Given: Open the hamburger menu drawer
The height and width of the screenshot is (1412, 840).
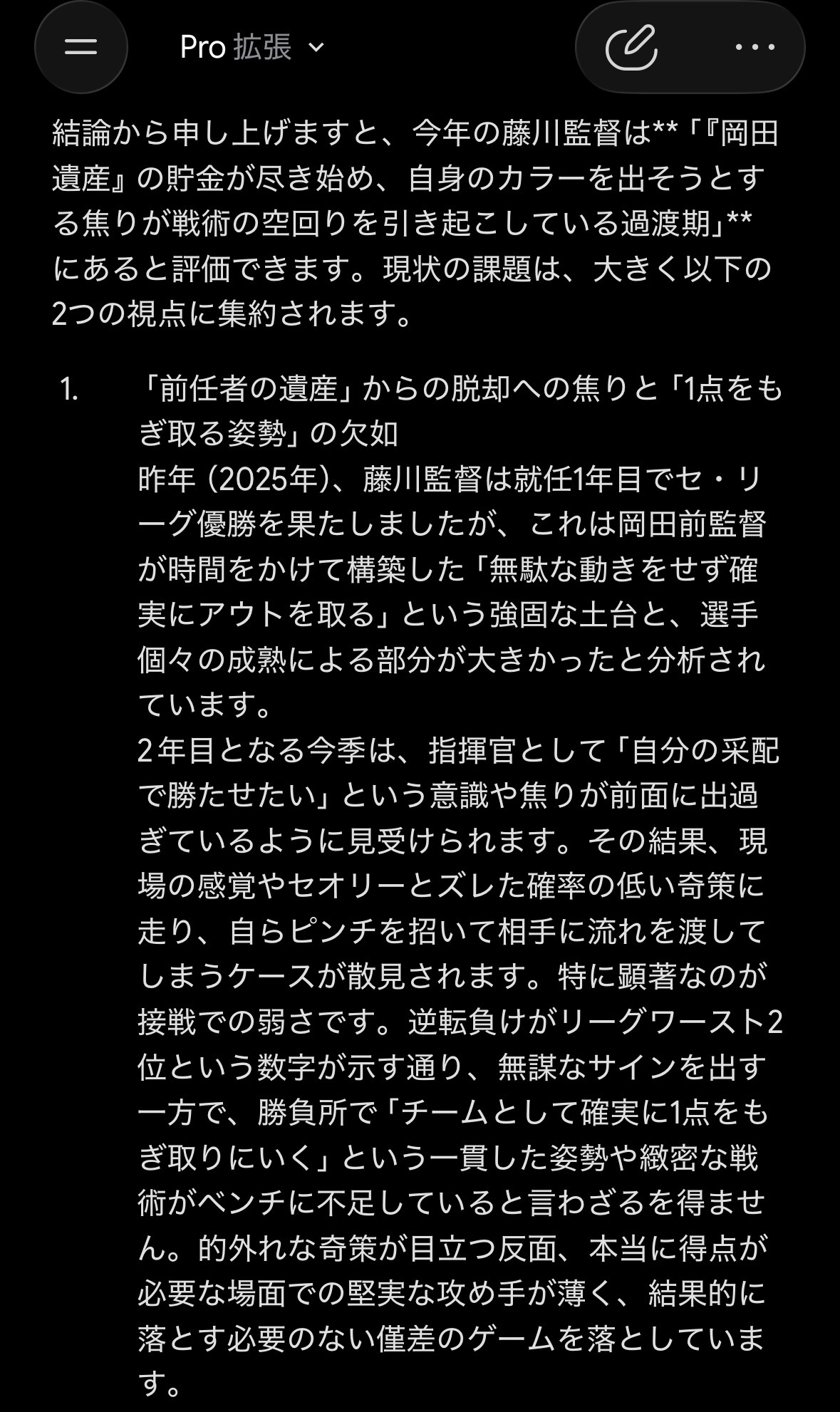Looking at the screenshot, I should (81, 47).
